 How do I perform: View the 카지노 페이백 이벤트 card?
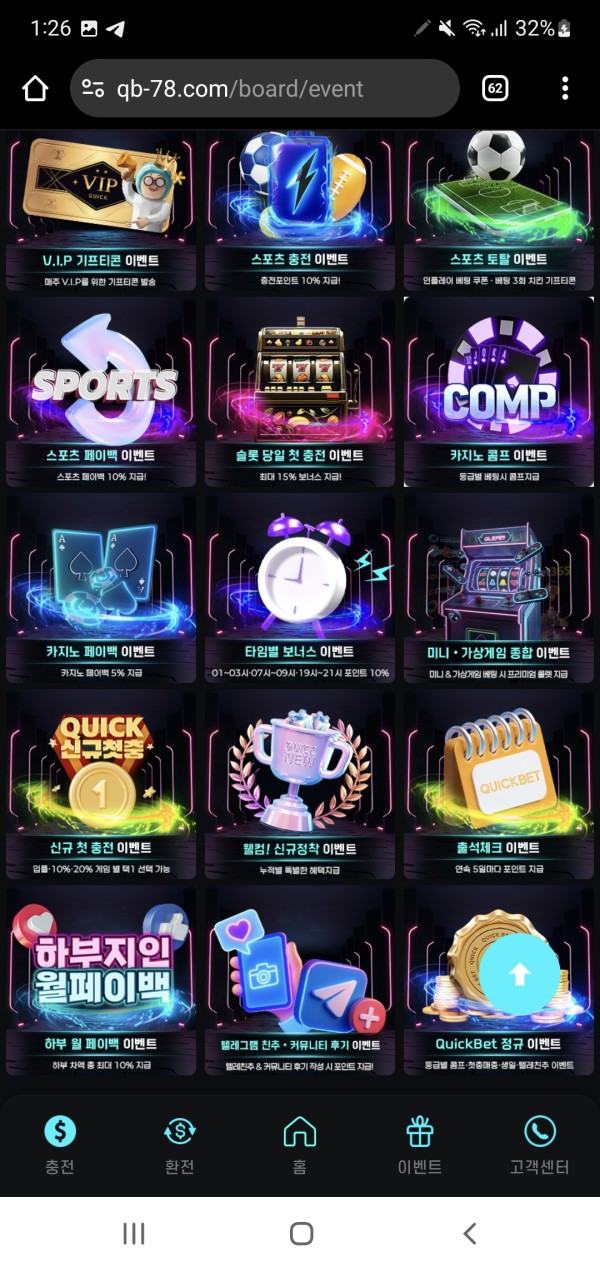pos(101,590)
